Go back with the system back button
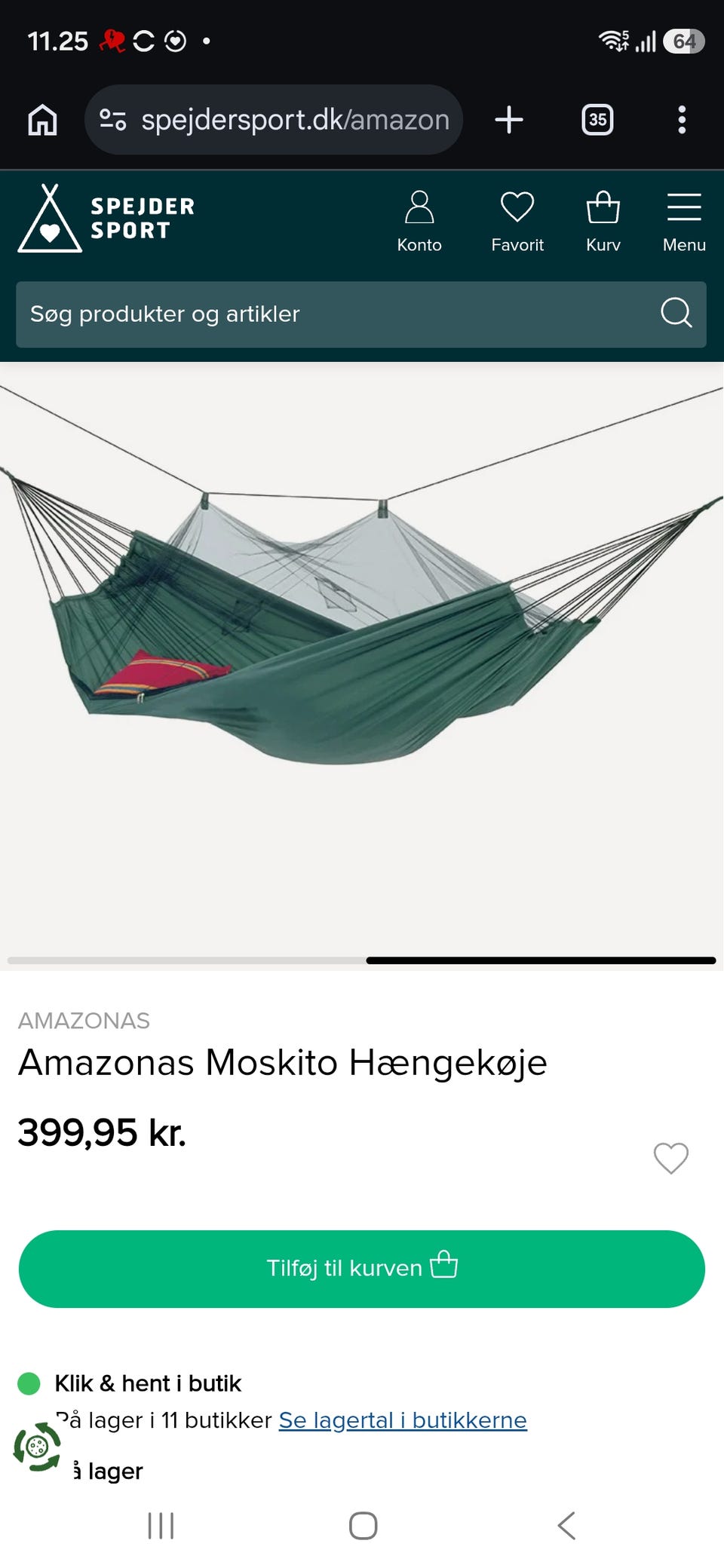The image size is (724, 1568). click(x=566, y=1526)
